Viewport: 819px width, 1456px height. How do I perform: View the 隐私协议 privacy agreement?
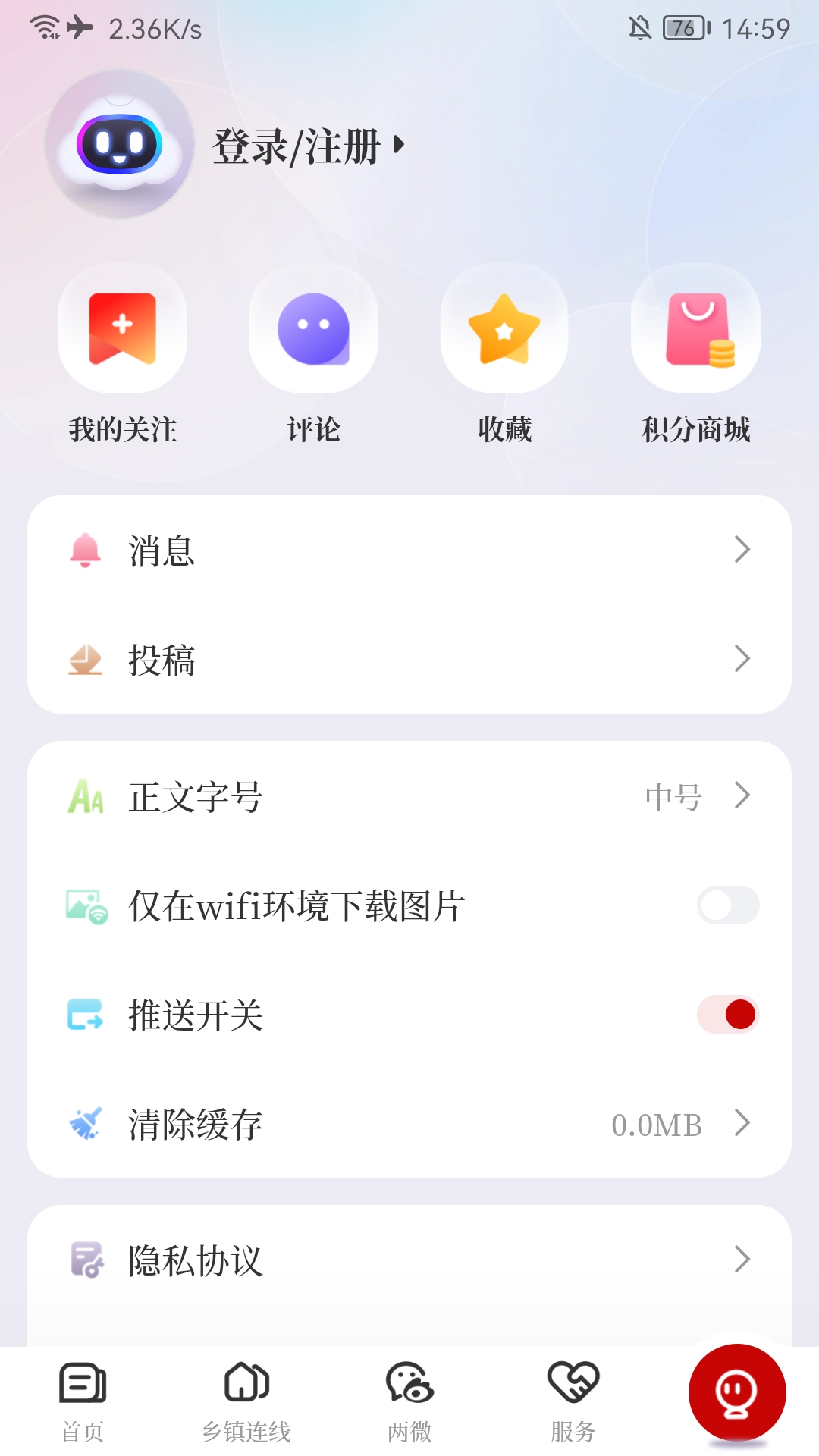(x=409, y=1260)
